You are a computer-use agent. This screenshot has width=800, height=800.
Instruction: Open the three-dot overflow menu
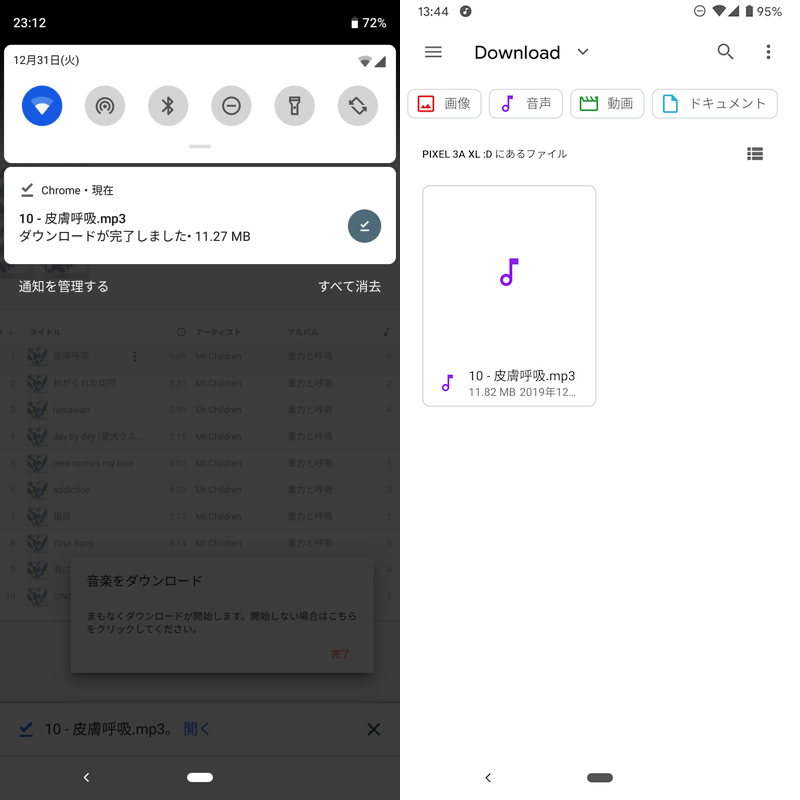pos(768,52)
